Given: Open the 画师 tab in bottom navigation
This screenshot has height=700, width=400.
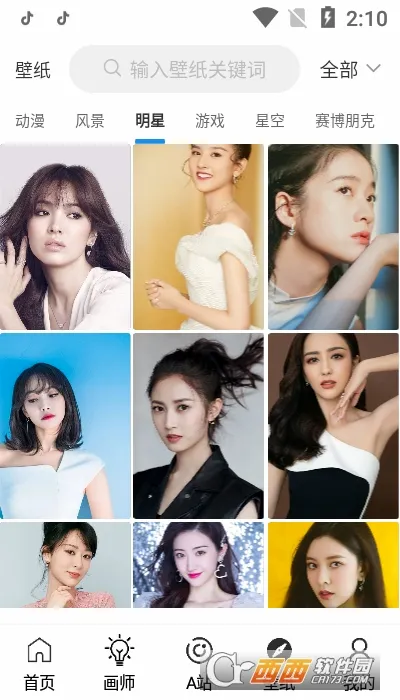Looking at the screenshot, I should pyautogui.click(x=119, y=664).
